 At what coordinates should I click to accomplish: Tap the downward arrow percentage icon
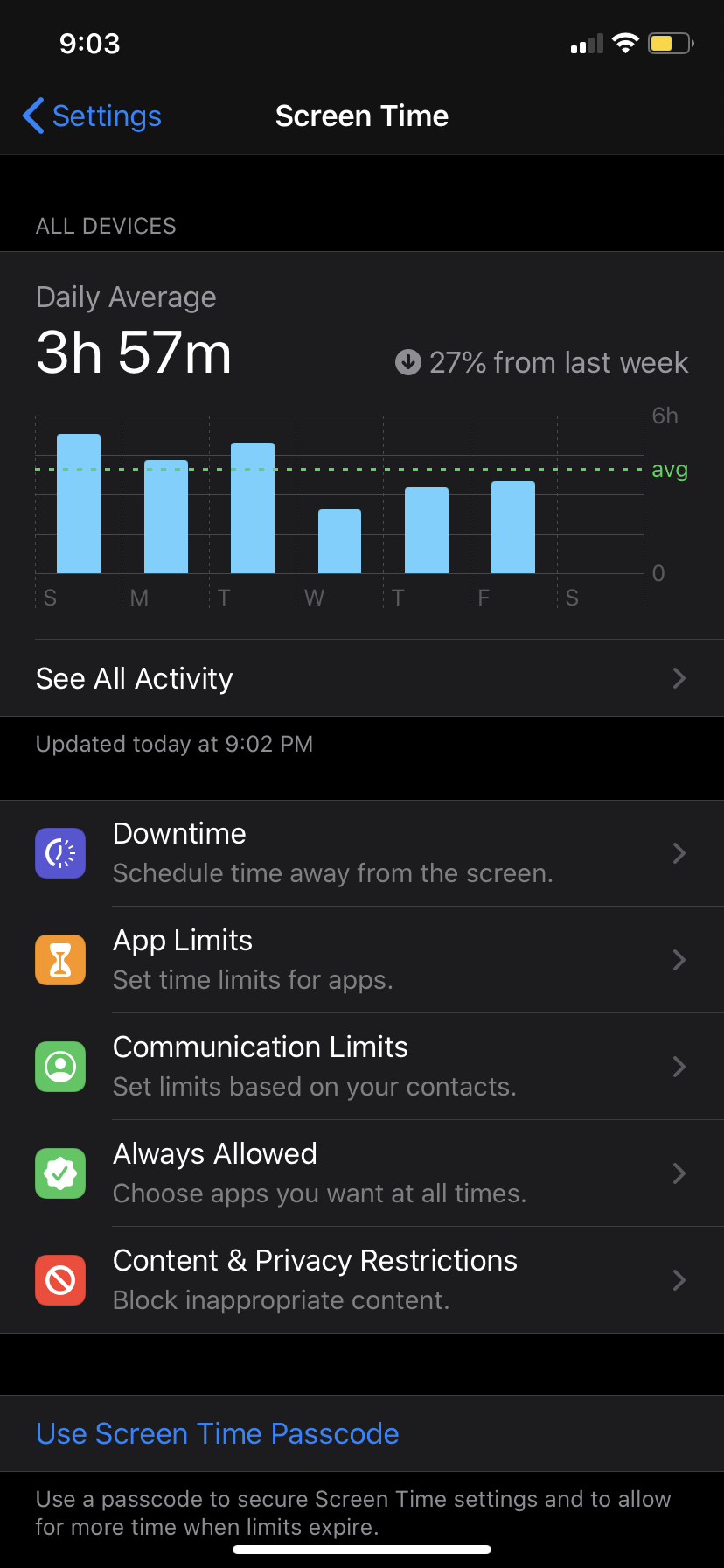407,362
